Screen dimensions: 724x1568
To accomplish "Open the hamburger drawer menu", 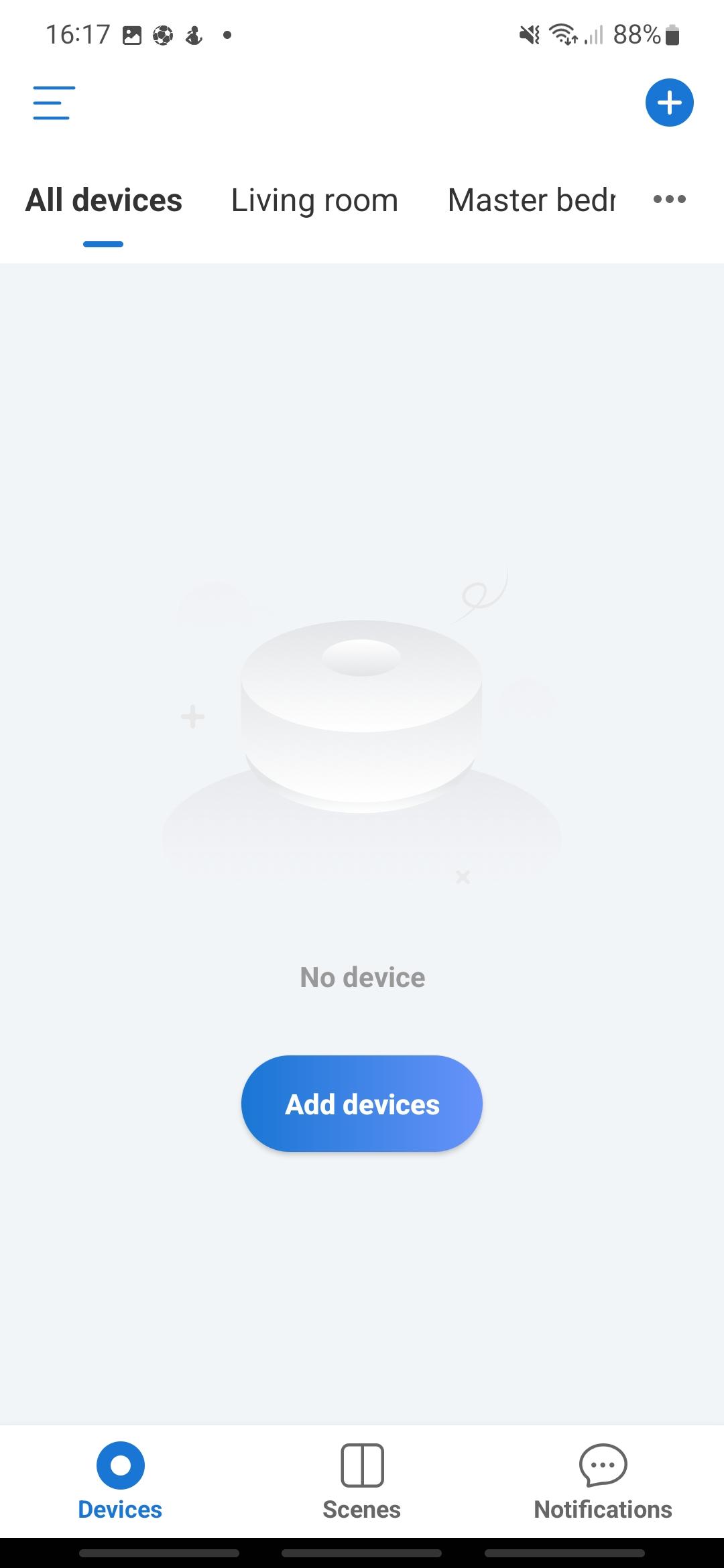I will point(54,103).
